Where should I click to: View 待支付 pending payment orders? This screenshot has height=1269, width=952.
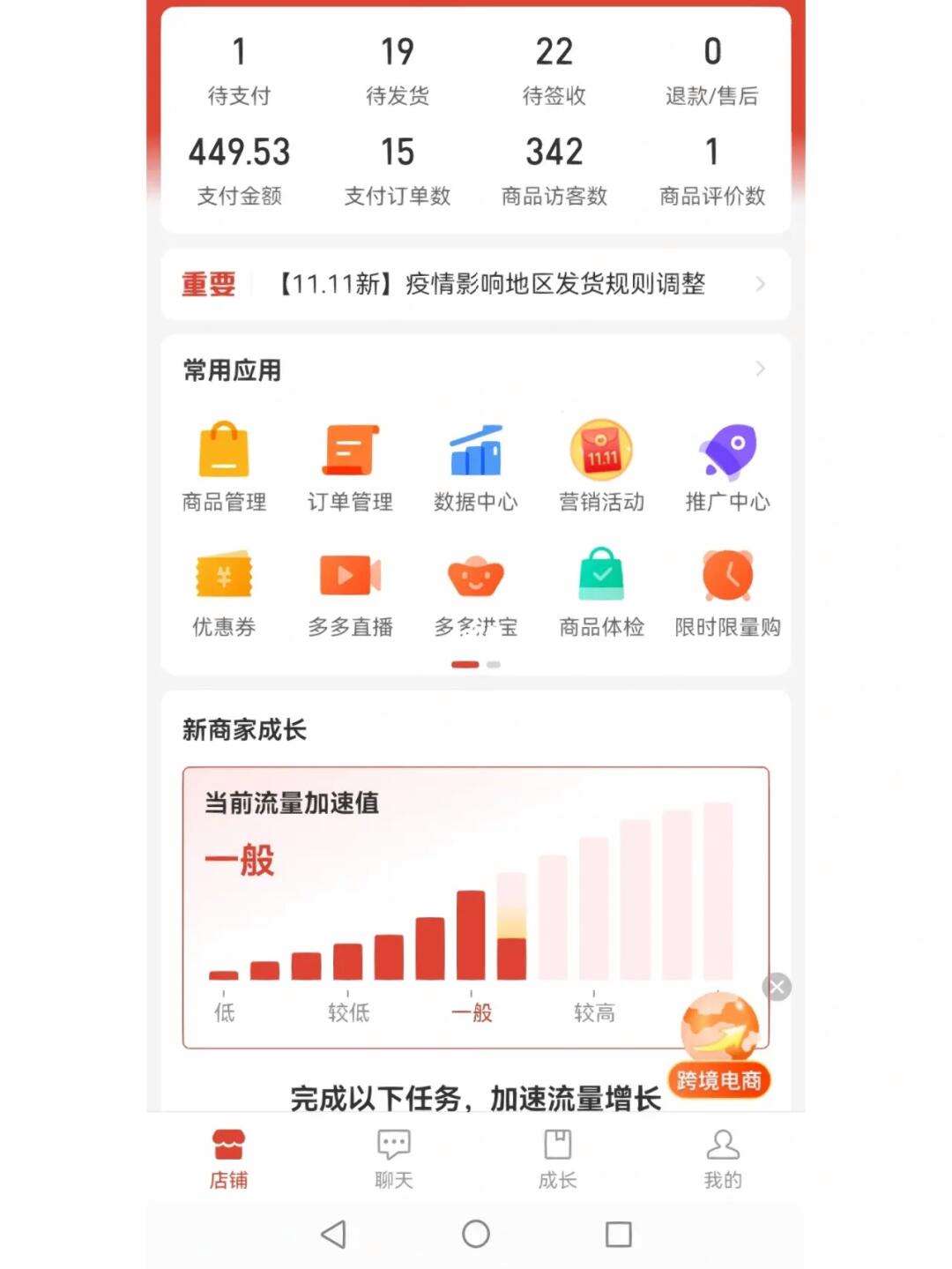coord(239,69)
